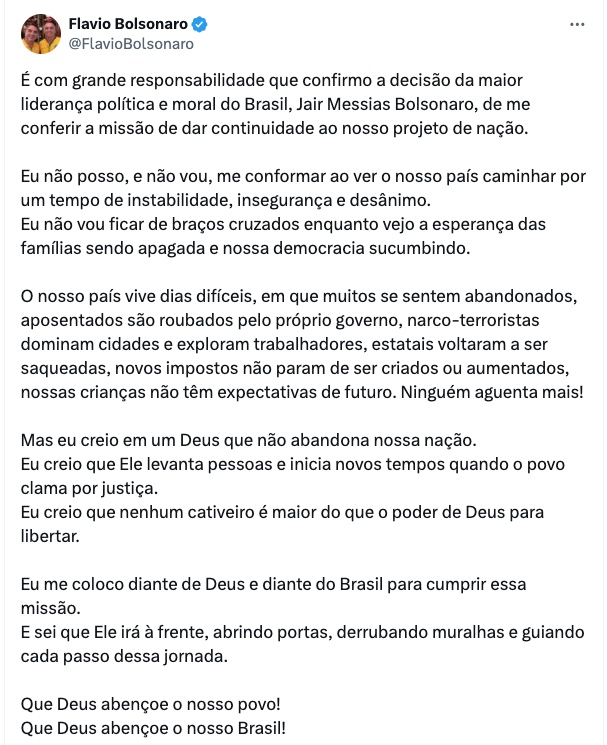The height and width of the screenshot is (745, 607).
Task: Open the post's overflow menu
Action: (576, 24)
